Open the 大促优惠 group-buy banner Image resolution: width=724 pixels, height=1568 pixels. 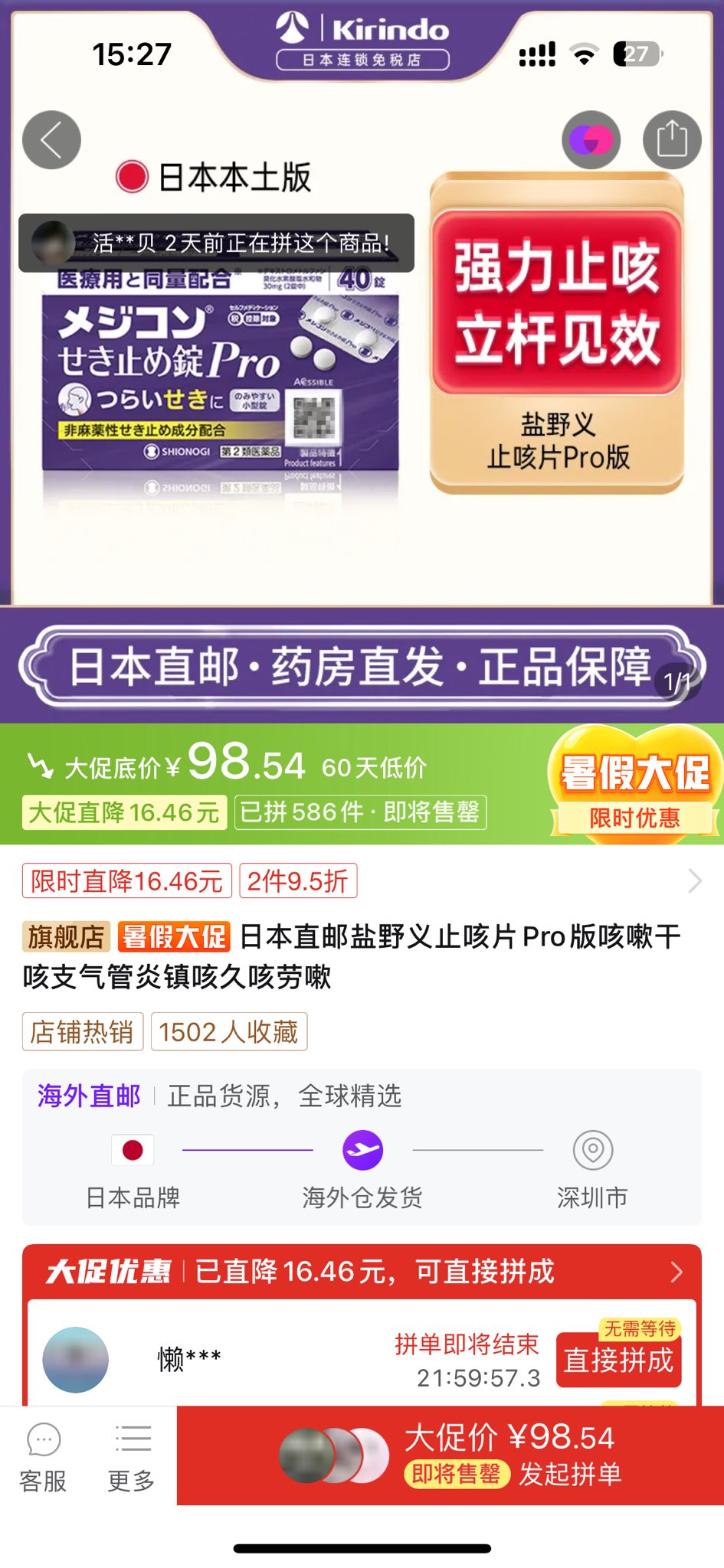coord(362,1272)
